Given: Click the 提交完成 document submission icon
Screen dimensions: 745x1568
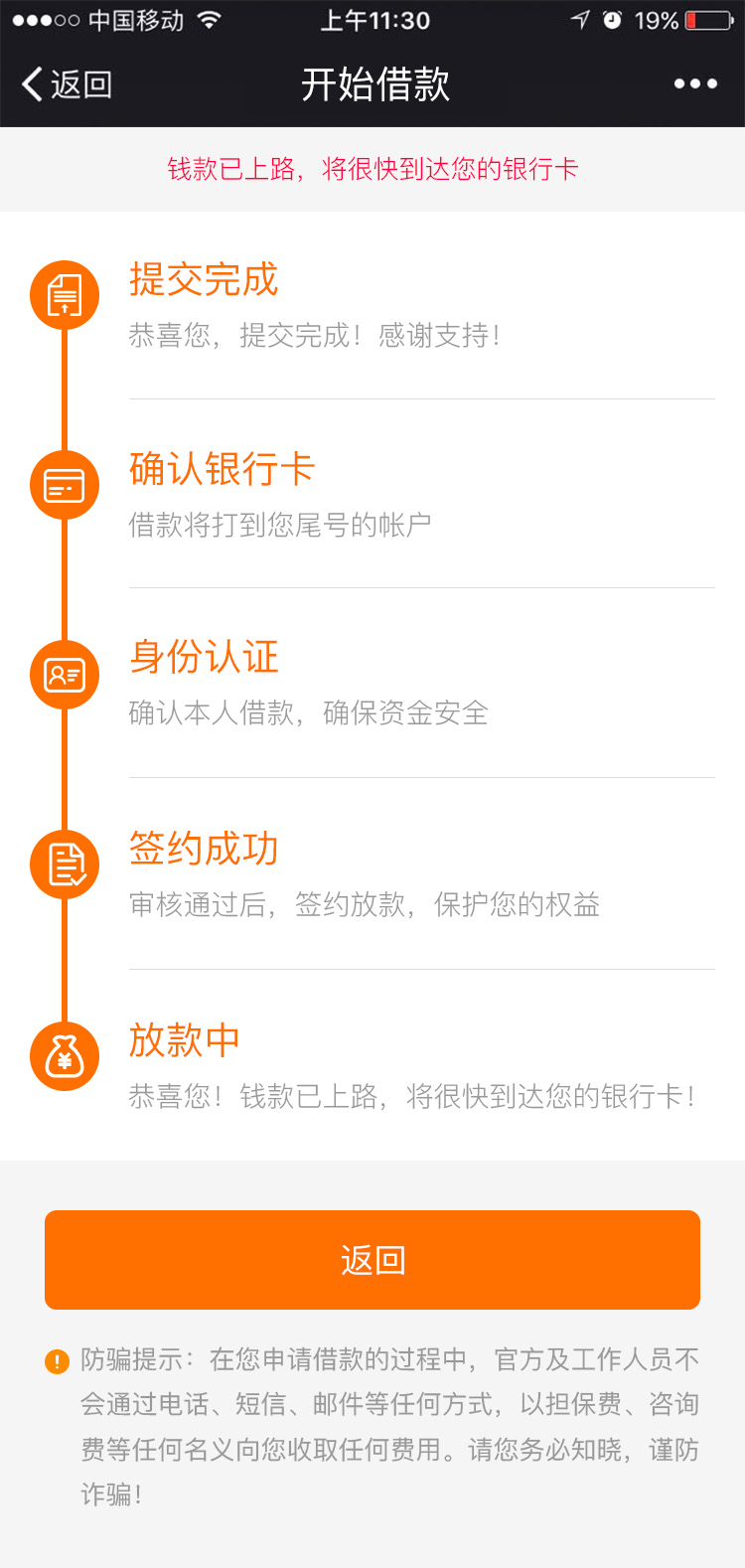Looking at the screenshot, I should click(x=64, y=294).
